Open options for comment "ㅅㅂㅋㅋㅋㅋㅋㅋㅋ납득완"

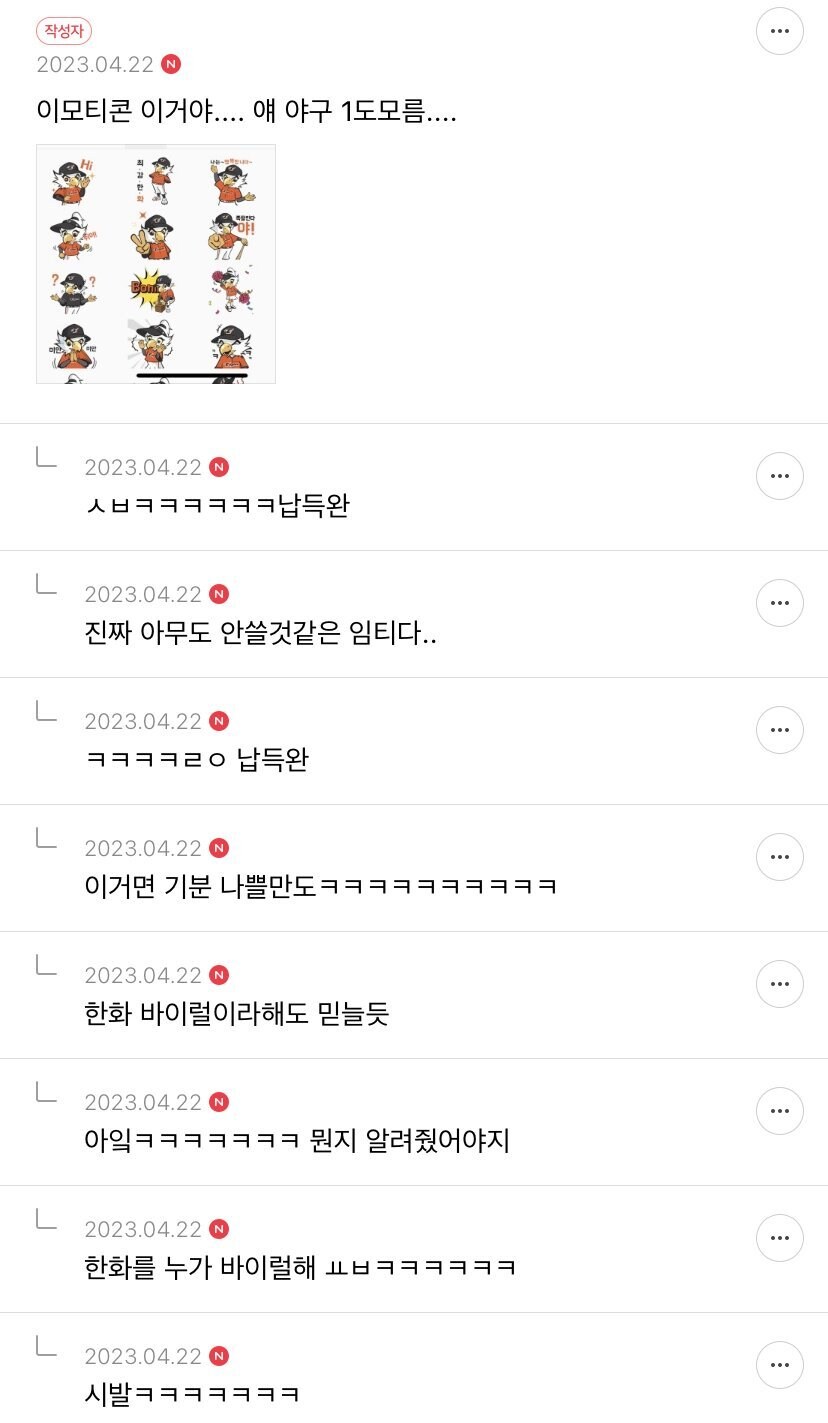pos(780,476)
